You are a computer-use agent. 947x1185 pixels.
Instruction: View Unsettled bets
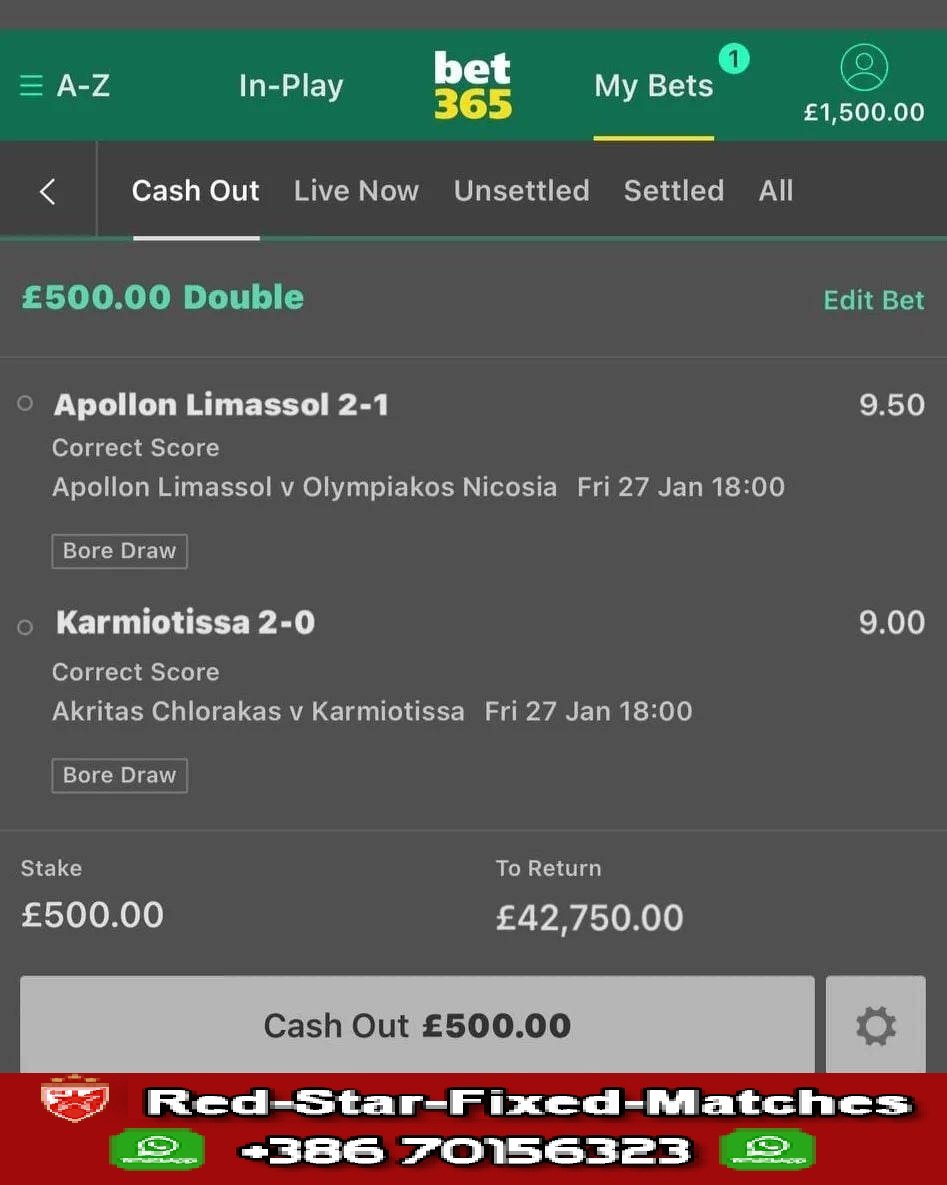(521, 191)
